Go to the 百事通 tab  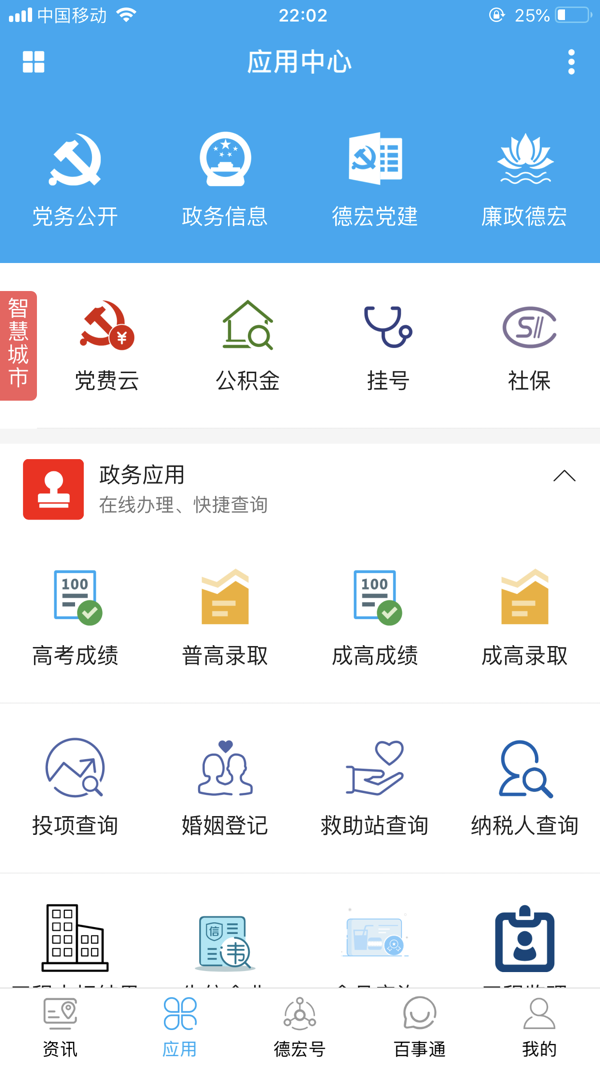pyautogui.click(x=419, y=1027)
